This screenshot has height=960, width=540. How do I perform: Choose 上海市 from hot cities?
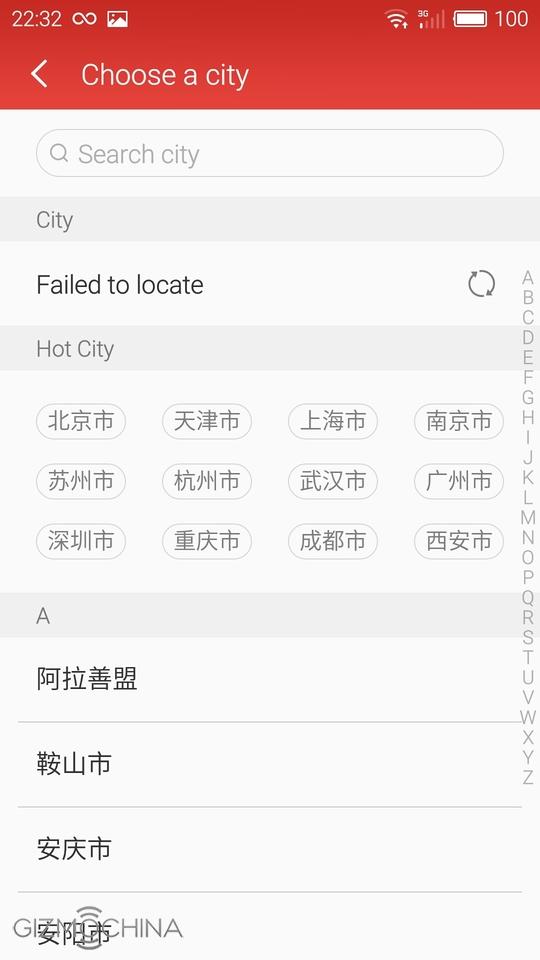click(333, 421)
